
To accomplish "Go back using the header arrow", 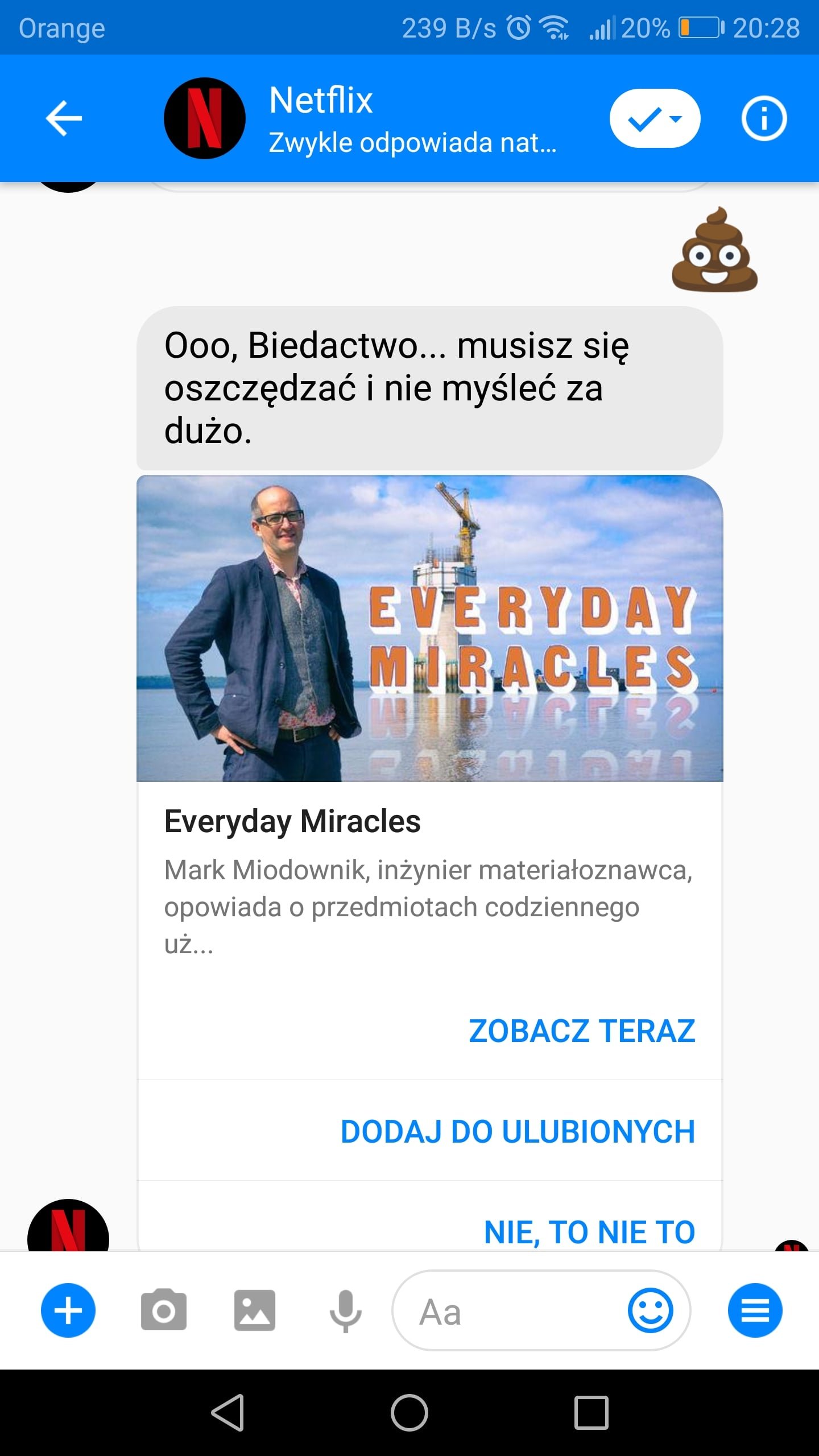I will pyautogui.click(x=64, y=118).
